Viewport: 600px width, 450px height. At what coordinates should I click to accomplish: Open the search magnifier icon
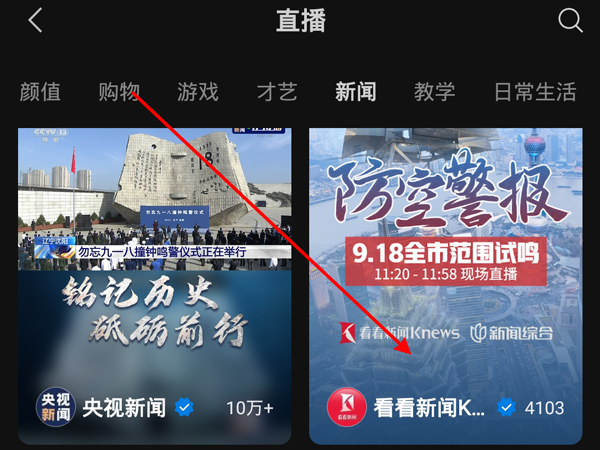click(x=570, y=20)
